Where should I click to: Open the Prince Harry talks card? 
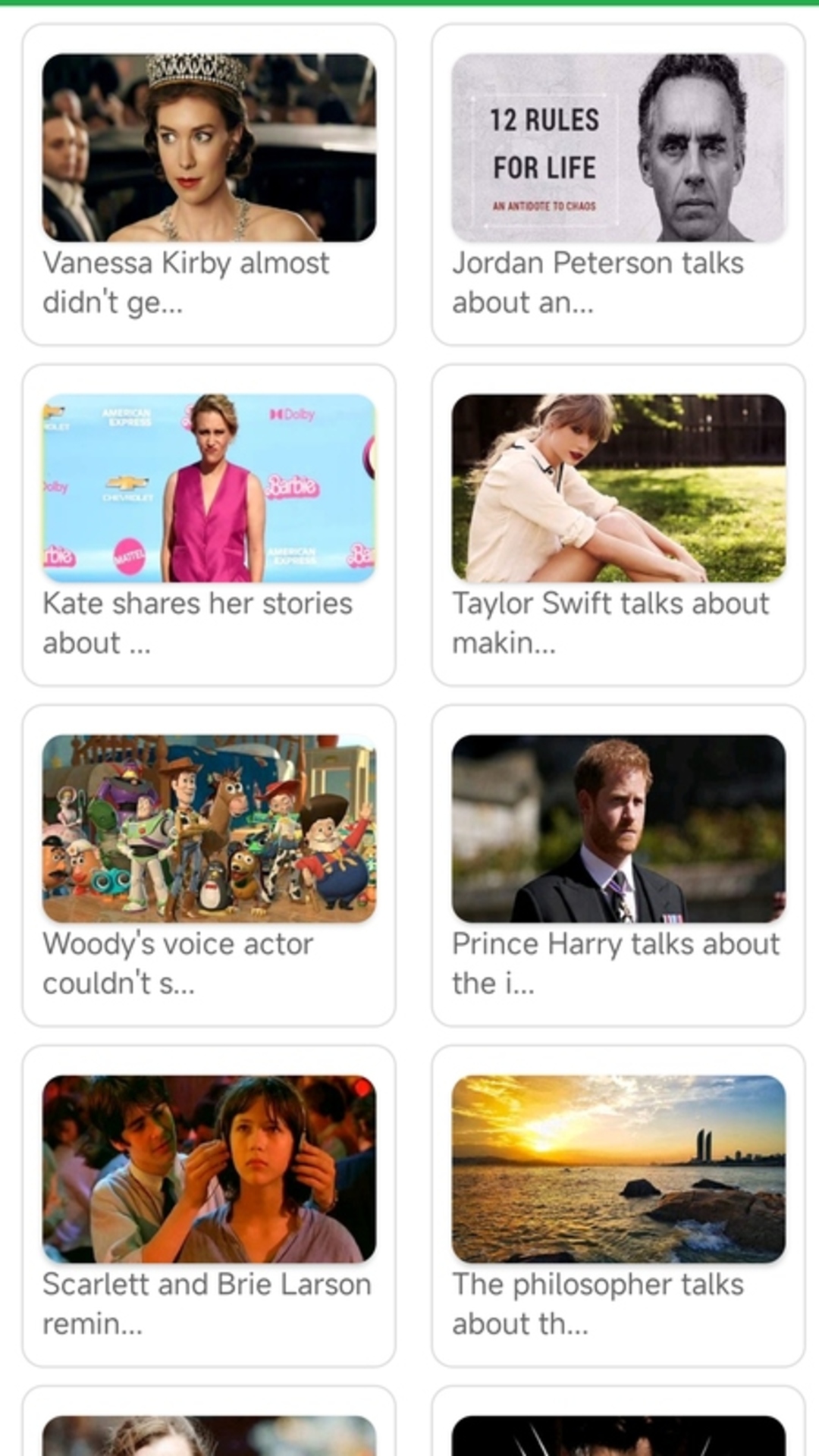point(618,866)
